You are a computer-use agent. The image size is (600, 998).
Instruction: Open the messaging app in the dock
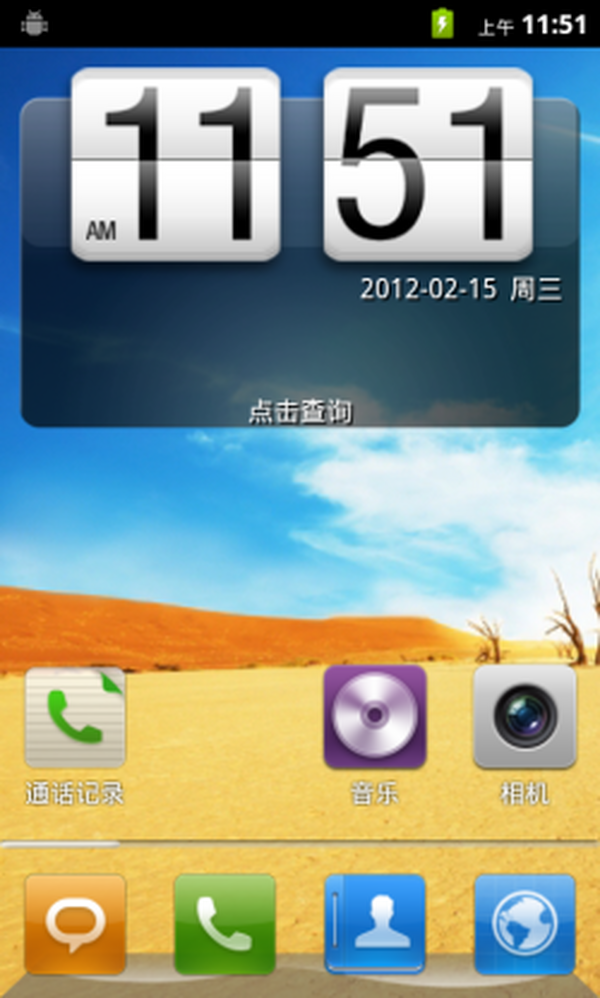(75, 924)
